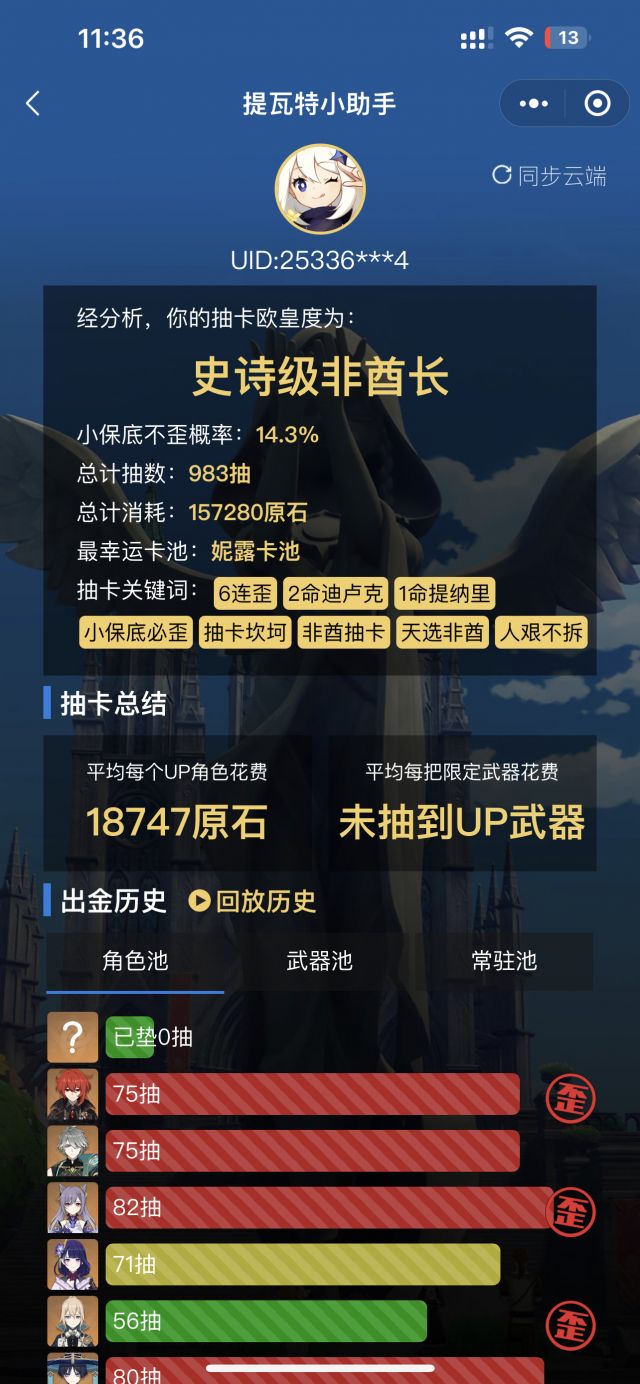Tap 回放历史 to replay pull history

(x=253, y=901)
